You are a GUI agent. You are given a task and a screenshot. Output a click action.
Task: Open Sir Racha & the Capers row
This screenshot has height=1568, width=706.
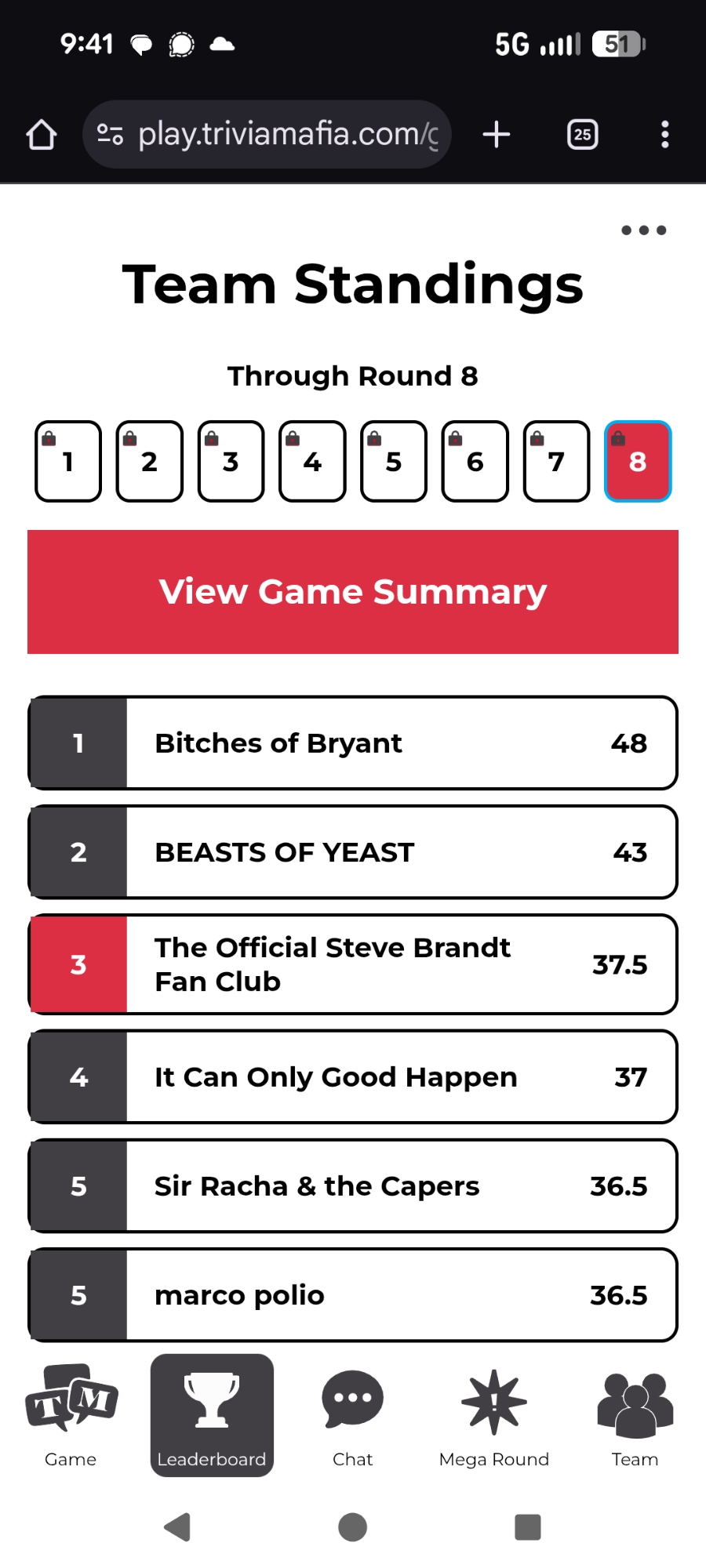[353, 1185]
